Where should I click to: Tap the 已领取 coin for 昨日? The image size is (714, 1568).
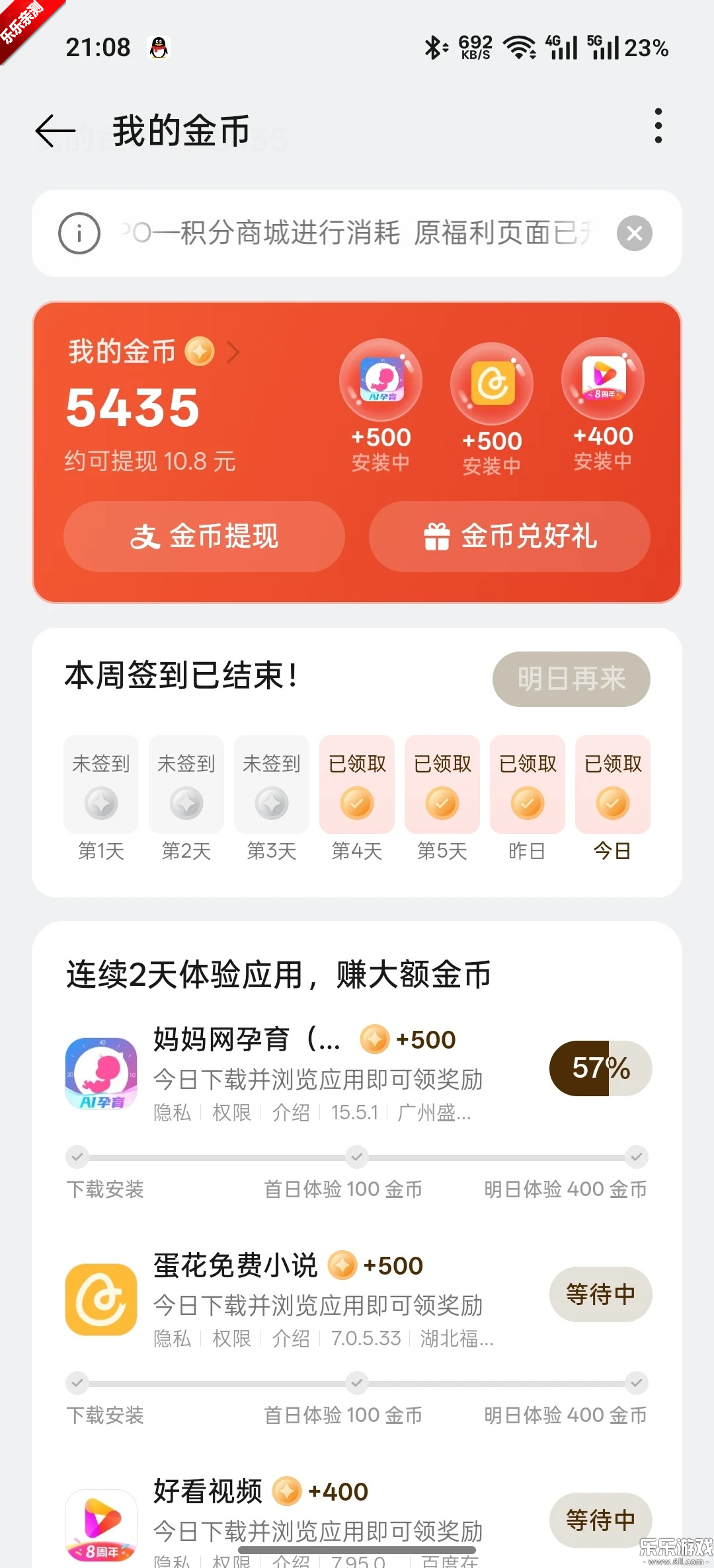[527, 803]
